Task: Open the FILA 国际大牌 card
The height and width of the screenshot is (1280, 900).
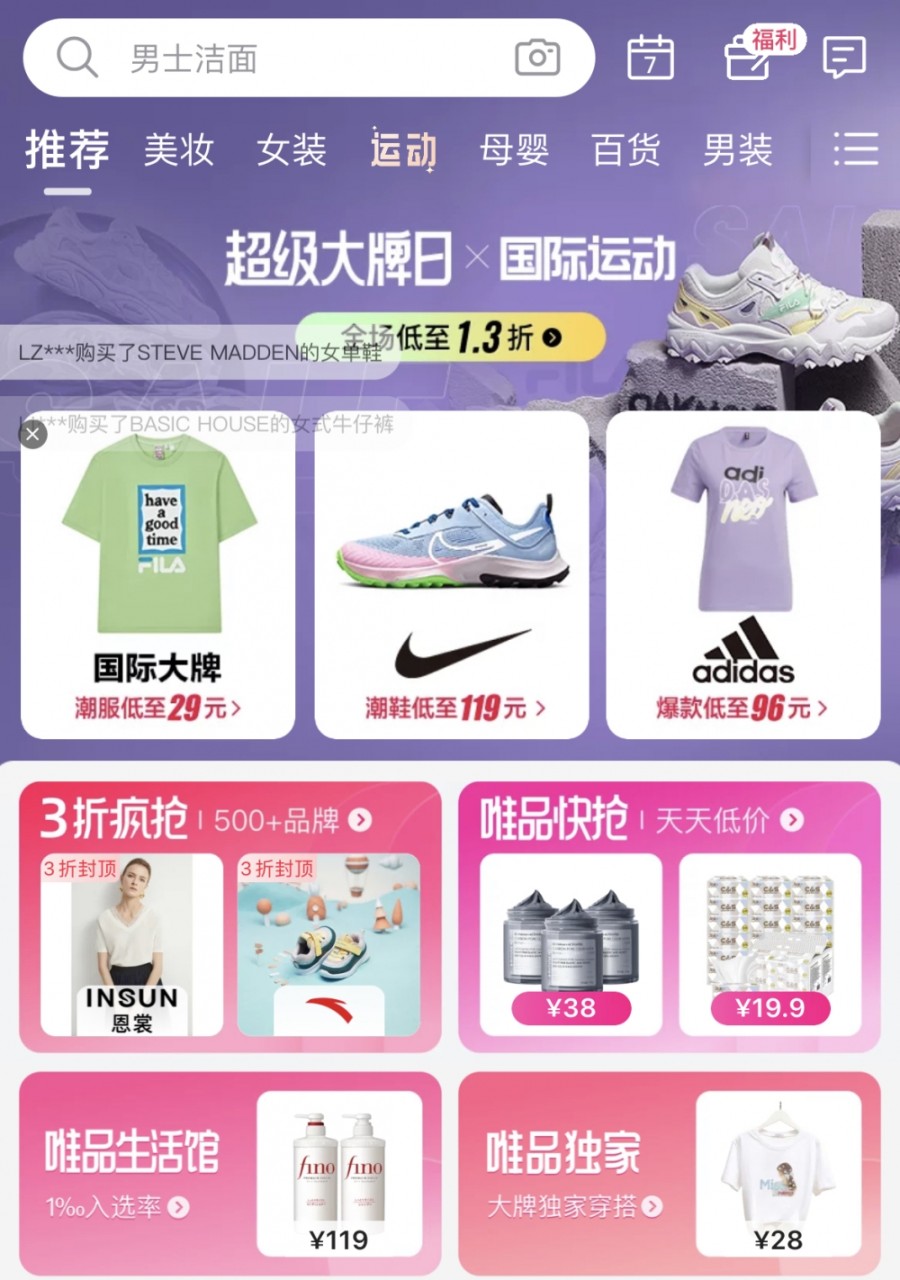Action: pos(158,575)
